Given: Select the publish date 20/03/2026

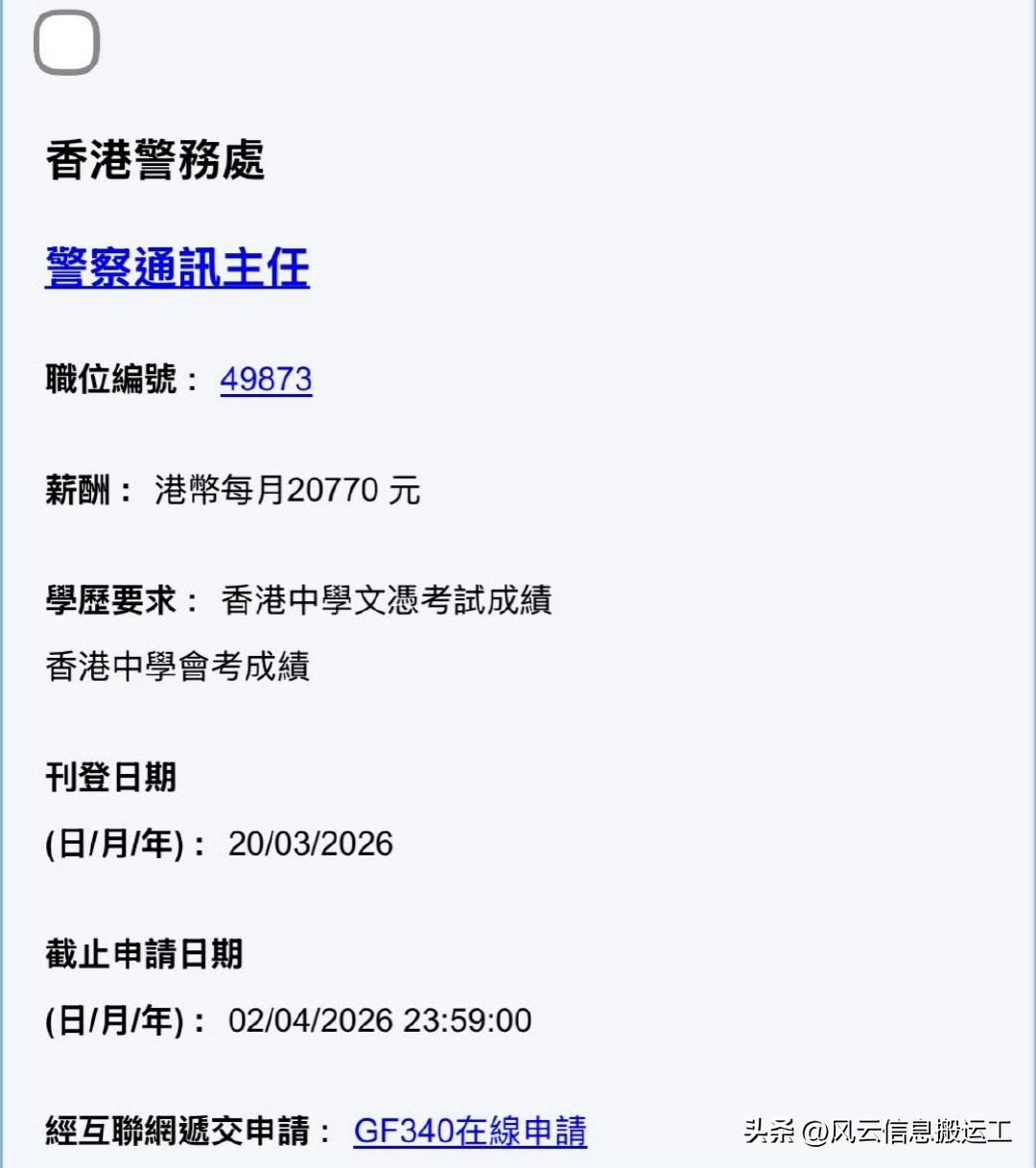Looking at the screenshot, I should [x=311, y=844].
